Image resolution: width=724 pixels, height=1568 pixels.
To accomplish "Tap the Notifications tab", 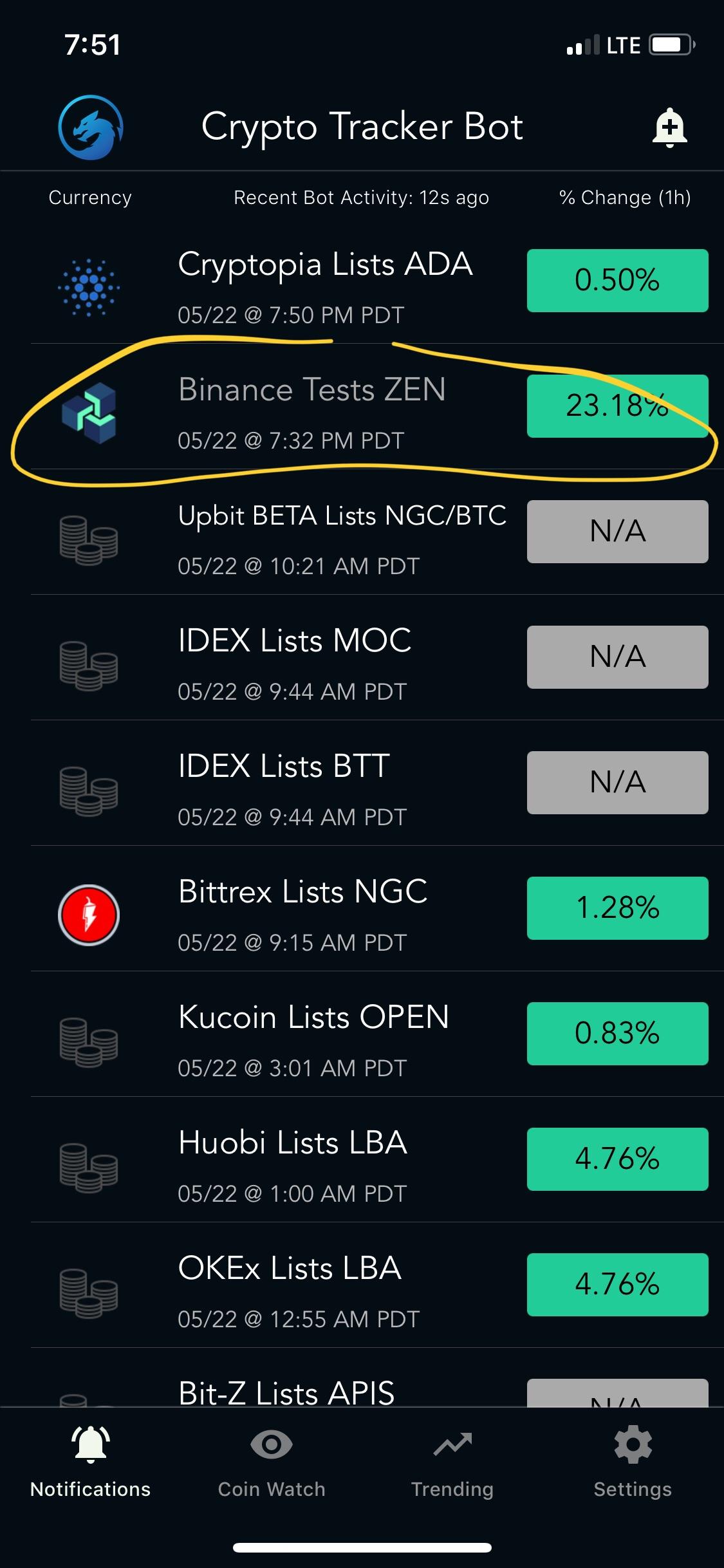I will [x=90, y=1461].
